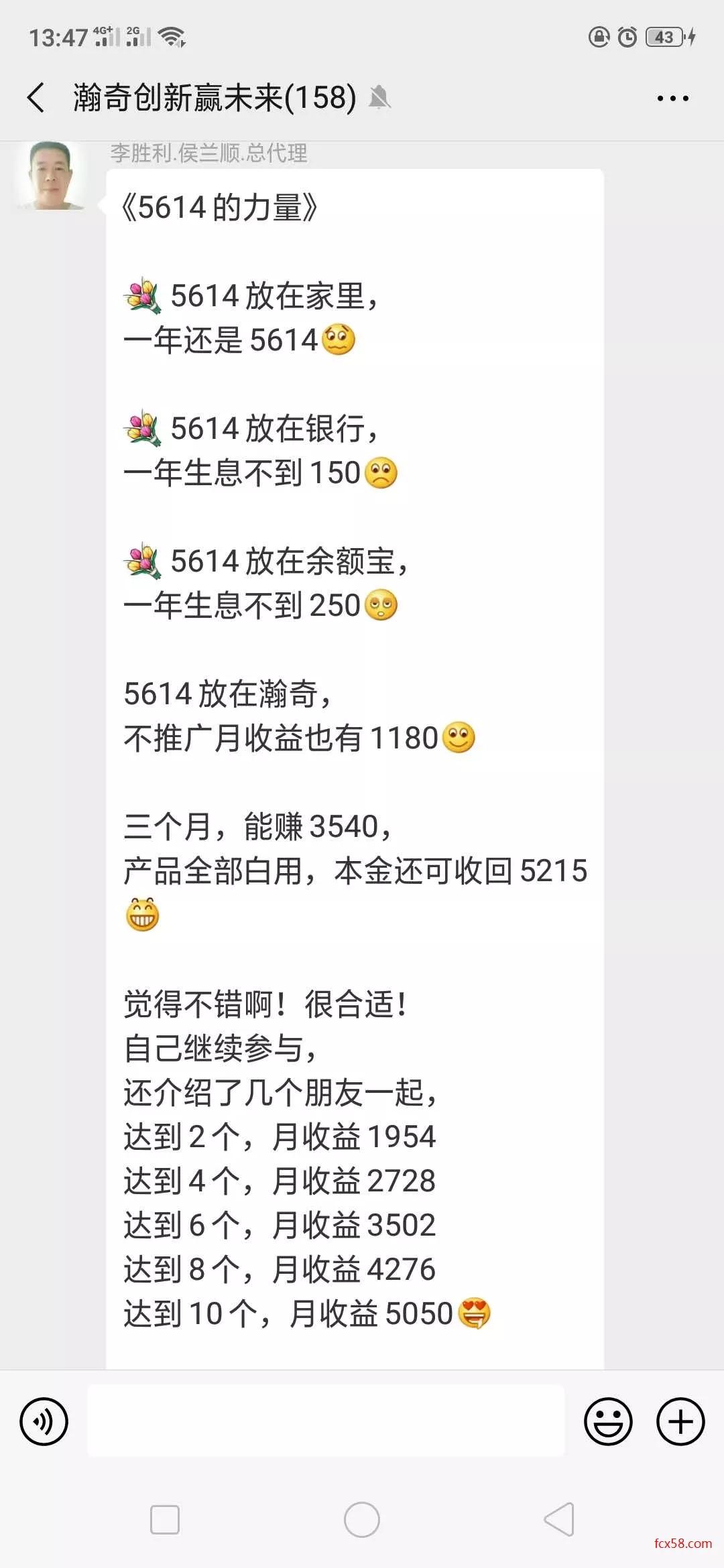Open the sender's profile avatar
This screenshot has height=1568, width=724.
[51, 176]
